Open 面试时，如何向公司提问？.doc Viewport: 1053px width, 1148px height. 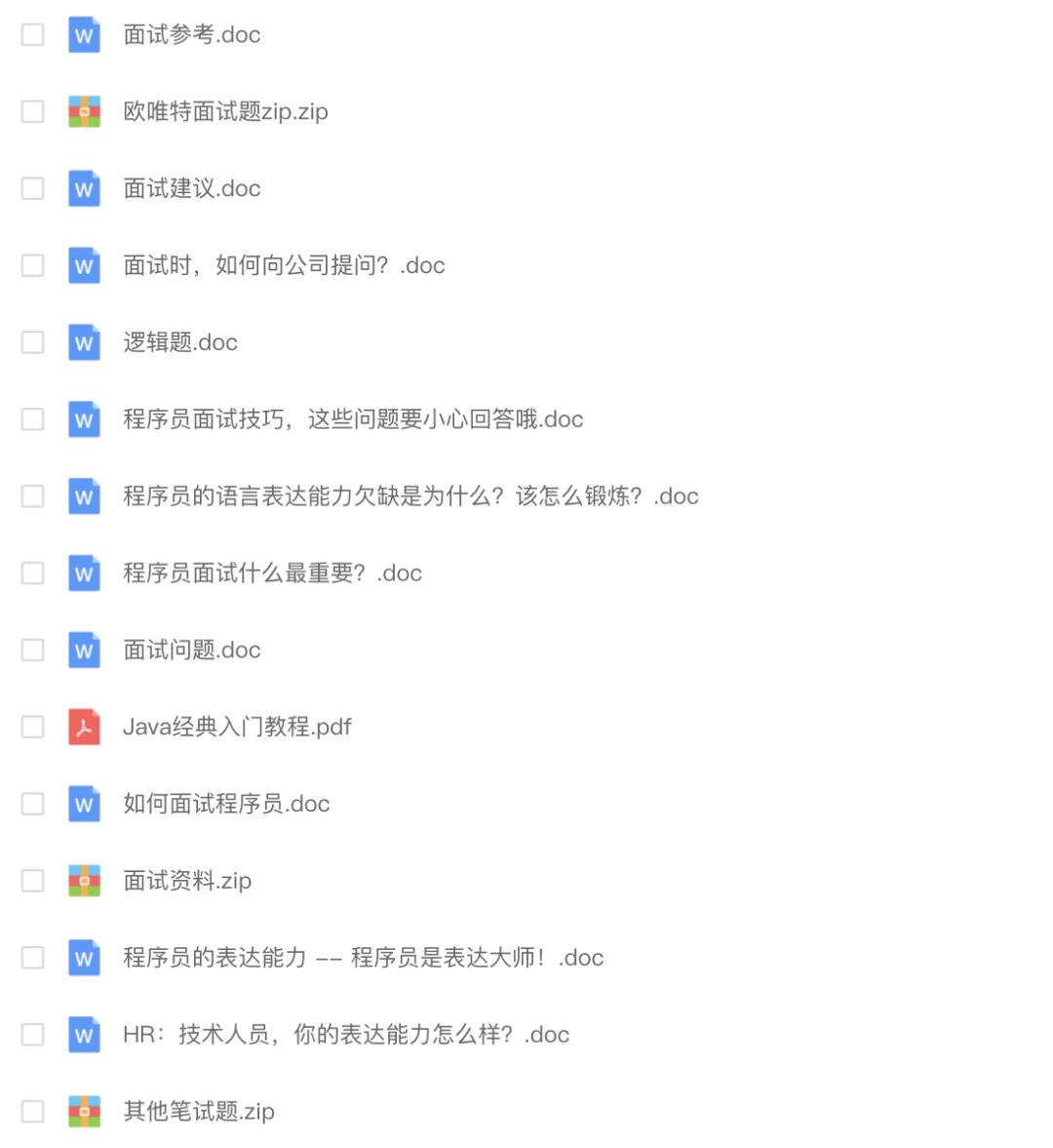(x=283, y=265)
